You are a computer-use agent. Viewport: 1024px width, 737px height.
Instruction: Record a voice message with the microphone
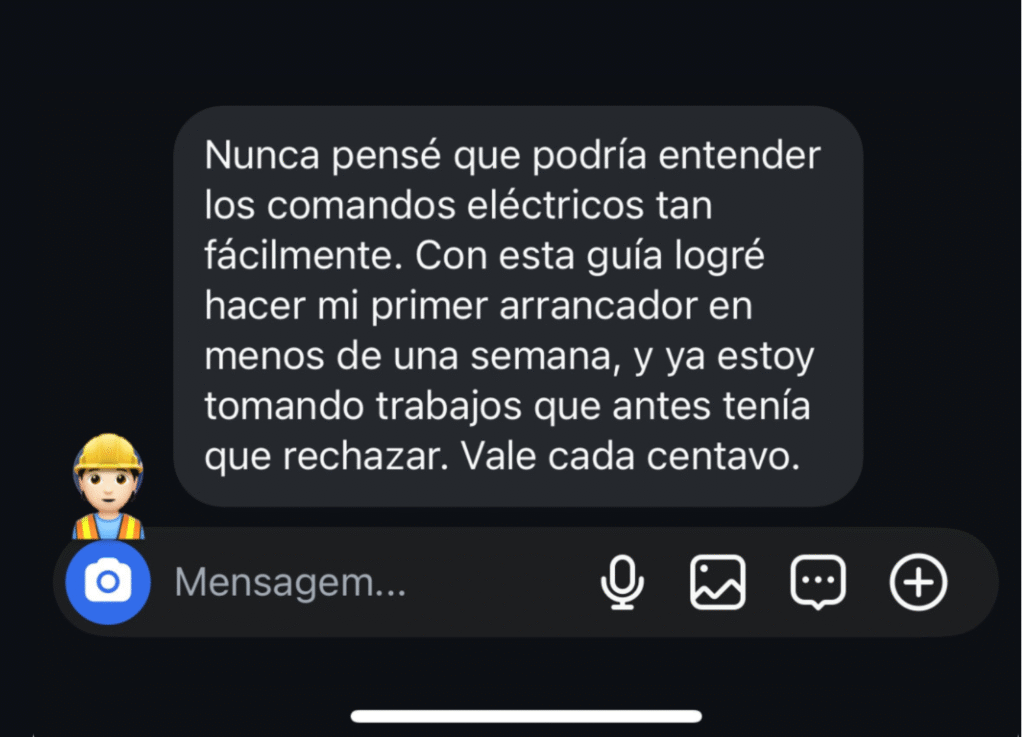click(622, 582)
